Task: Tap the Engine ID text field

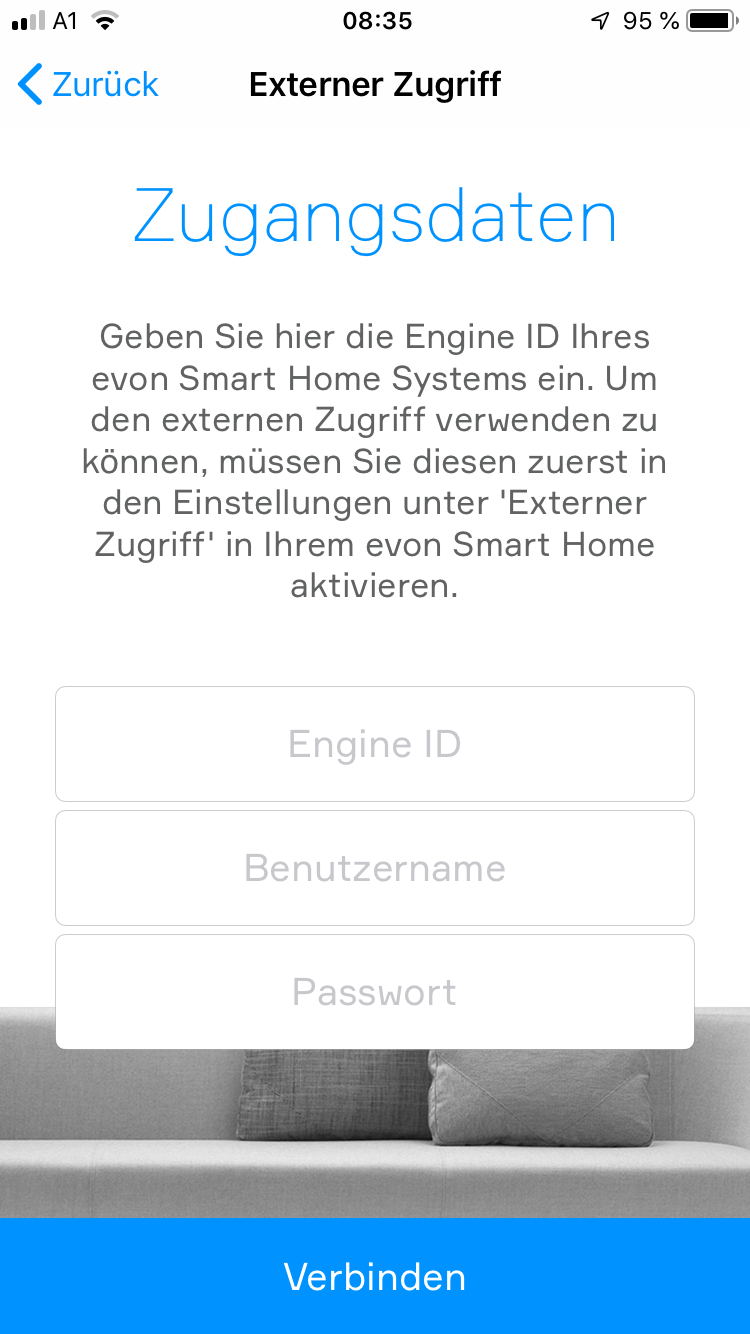Action: [x=375, y=744]
